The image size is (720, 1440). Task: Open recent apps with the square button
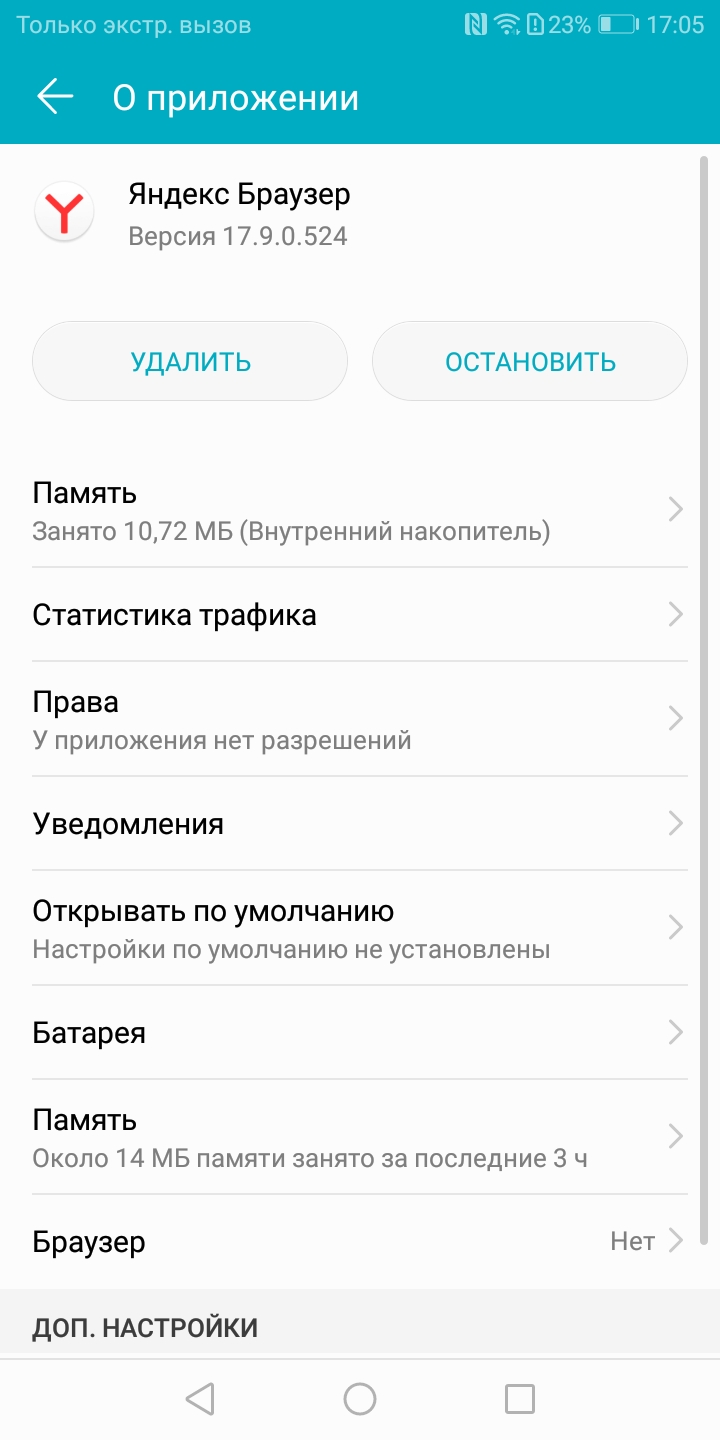point(520,1399)
